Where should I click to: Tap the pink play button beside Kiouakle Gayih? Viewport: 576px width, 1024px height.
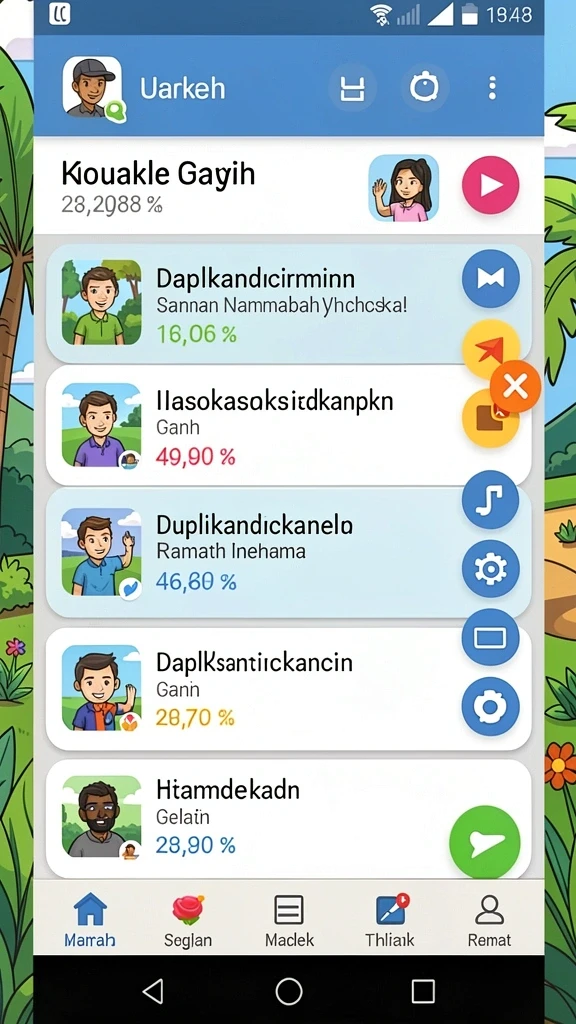(490, 185)
